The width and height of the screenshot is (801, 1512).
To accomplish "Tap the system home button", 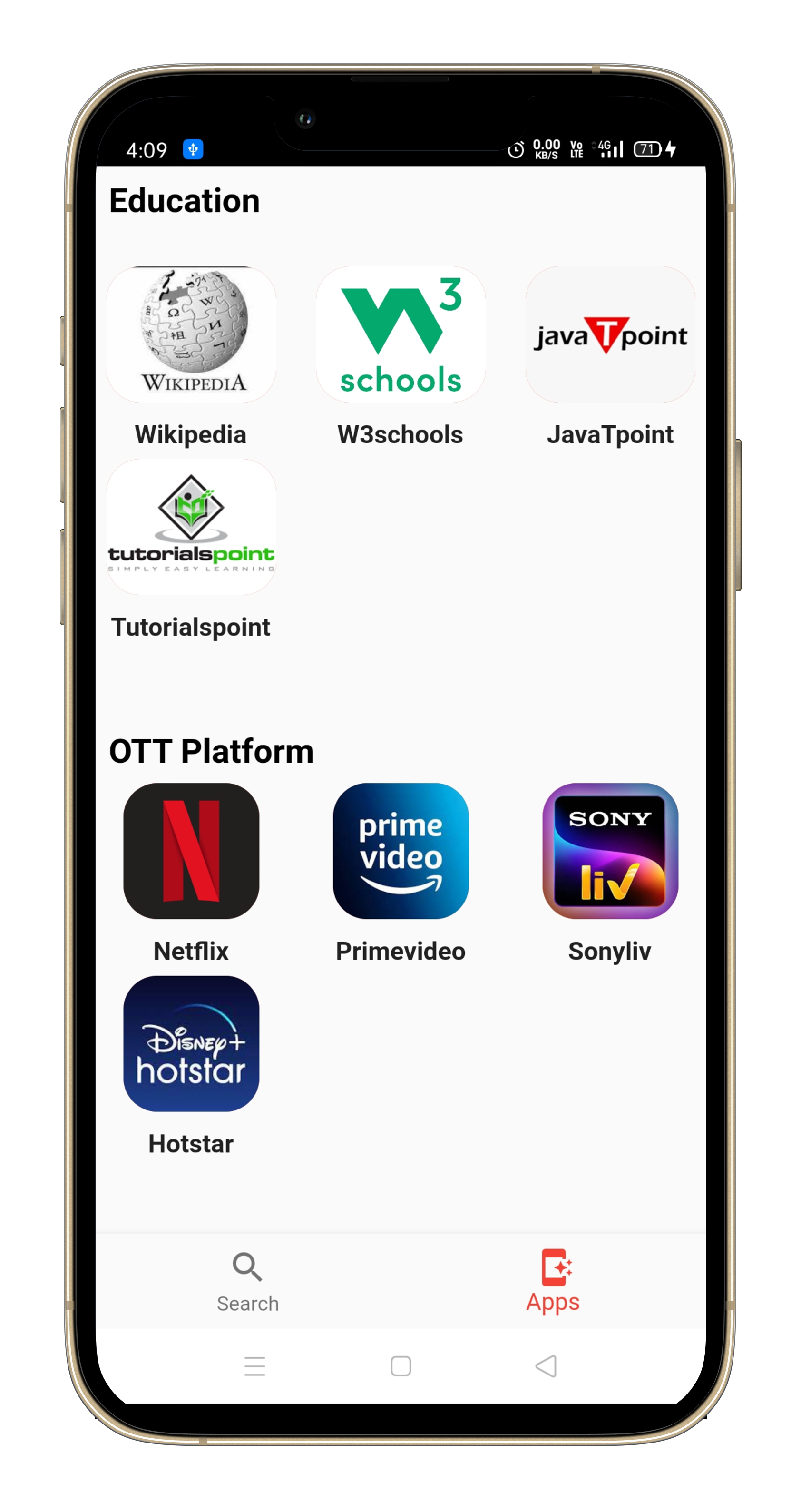I will pos(401,1366).
